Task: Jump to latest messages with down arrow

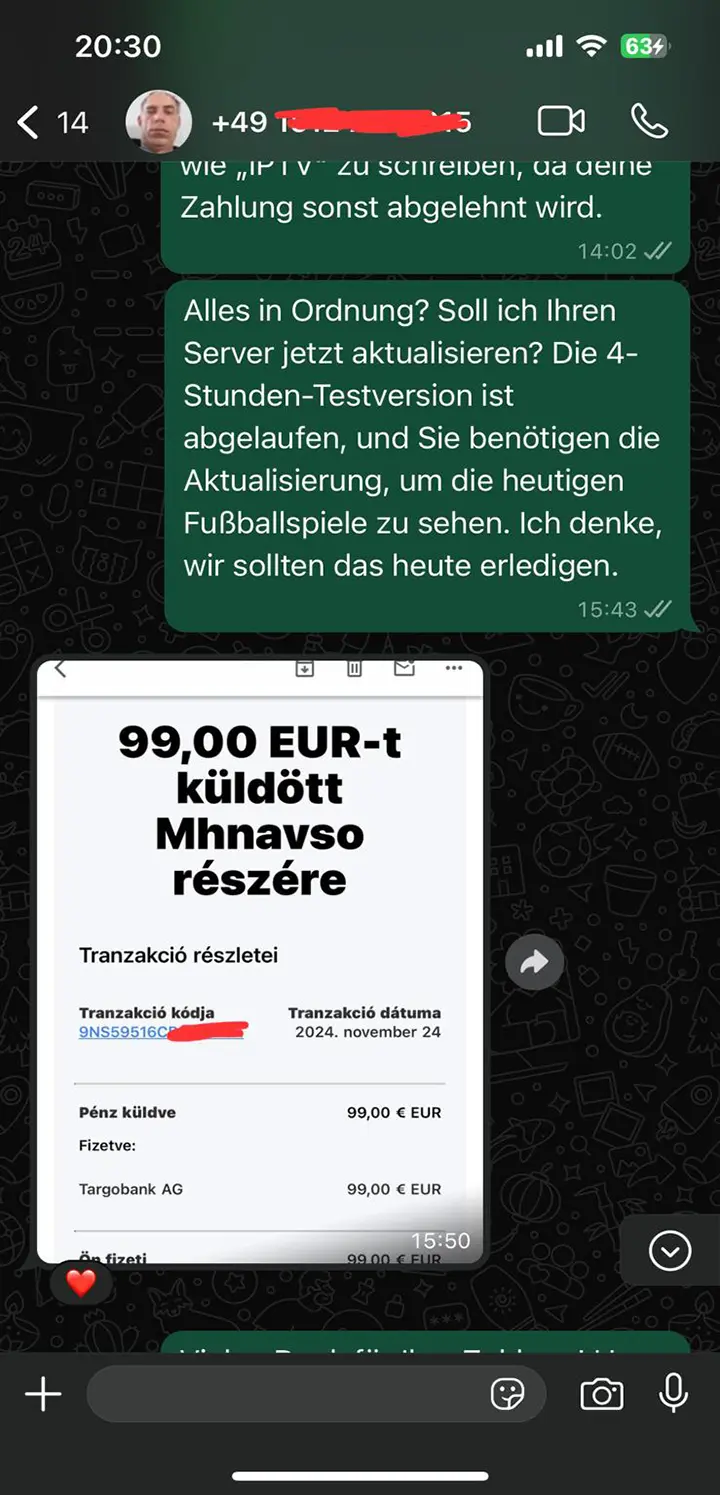Action: [x=669, y=1250]
